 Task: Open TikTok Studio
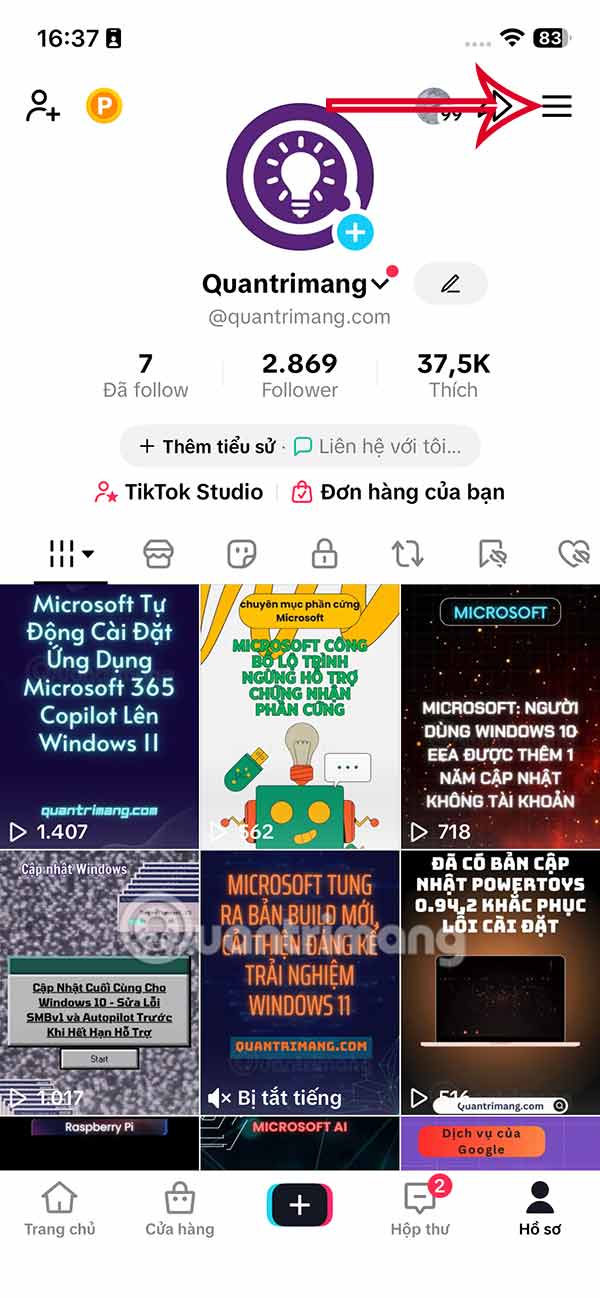coord(179,492)
